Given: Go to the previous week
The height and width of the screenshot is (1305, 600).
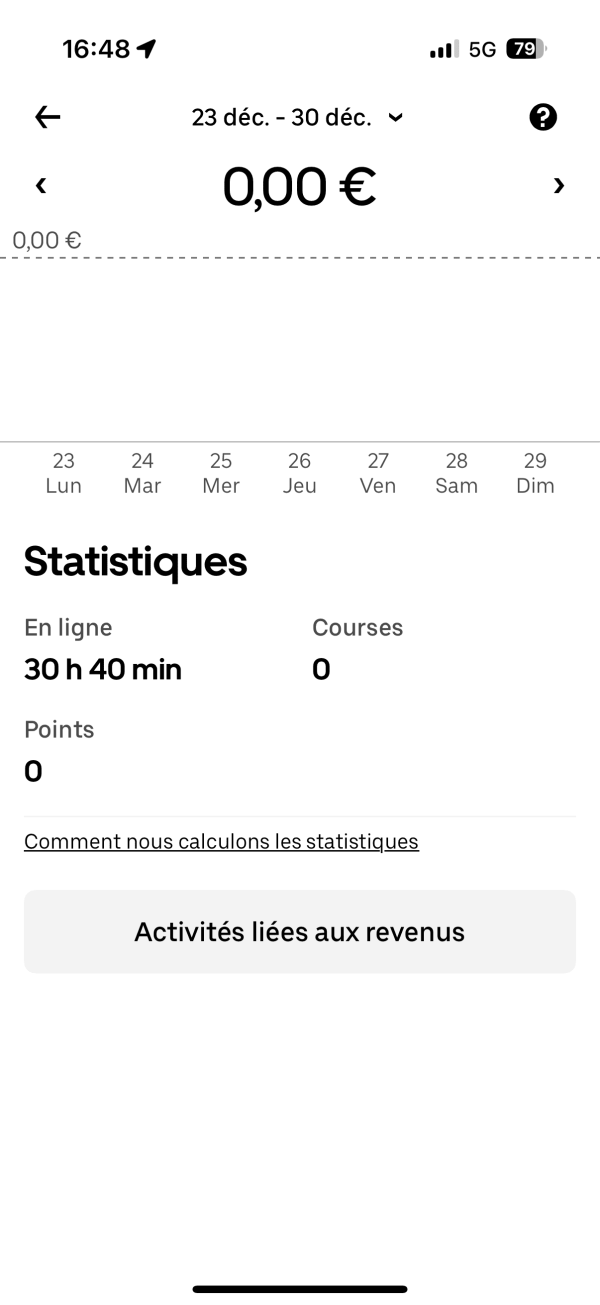Looking at the screenshot, I should [x=41, y=185].
